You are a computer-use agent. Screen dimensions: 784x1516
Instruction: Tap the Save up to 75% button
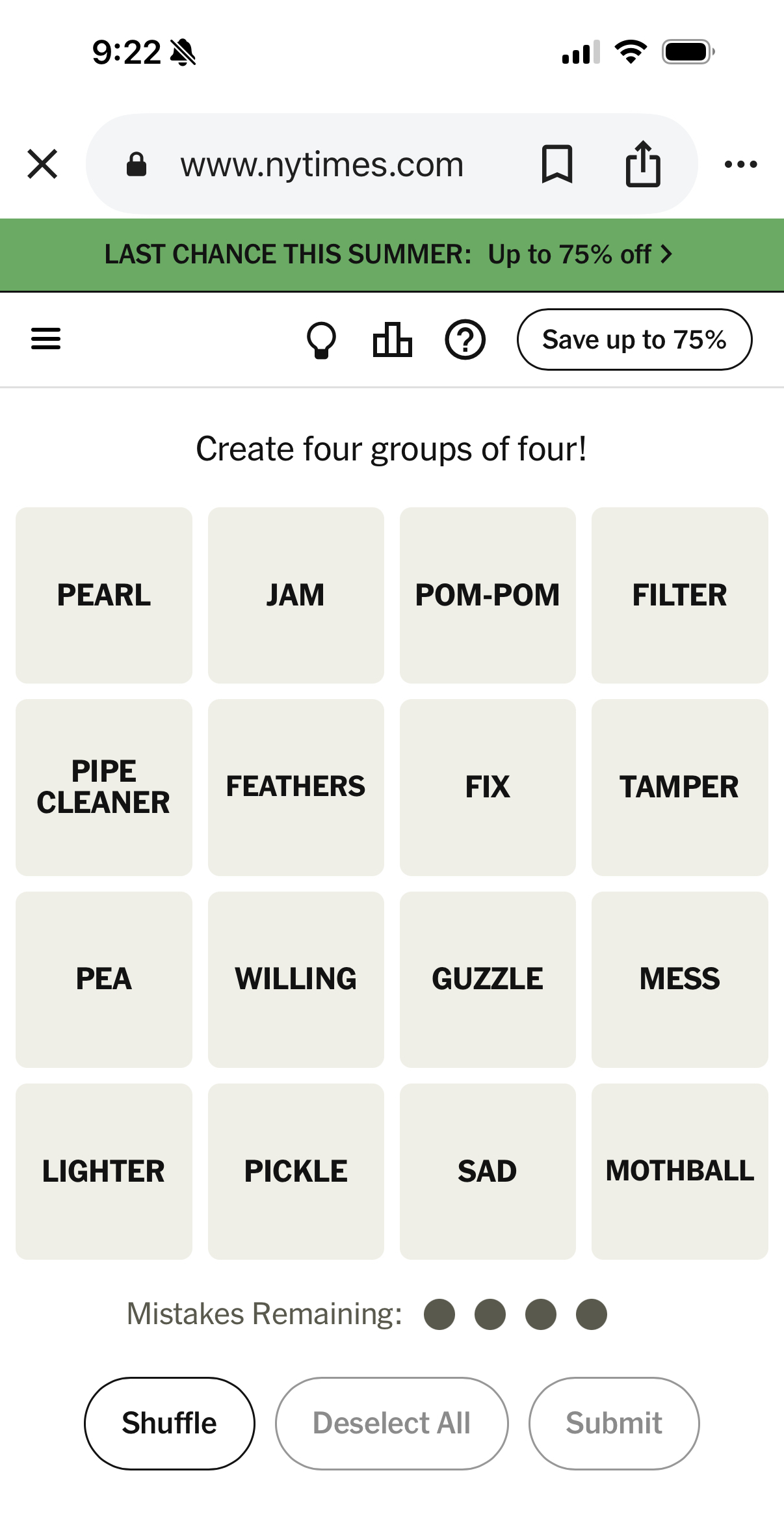634,339
